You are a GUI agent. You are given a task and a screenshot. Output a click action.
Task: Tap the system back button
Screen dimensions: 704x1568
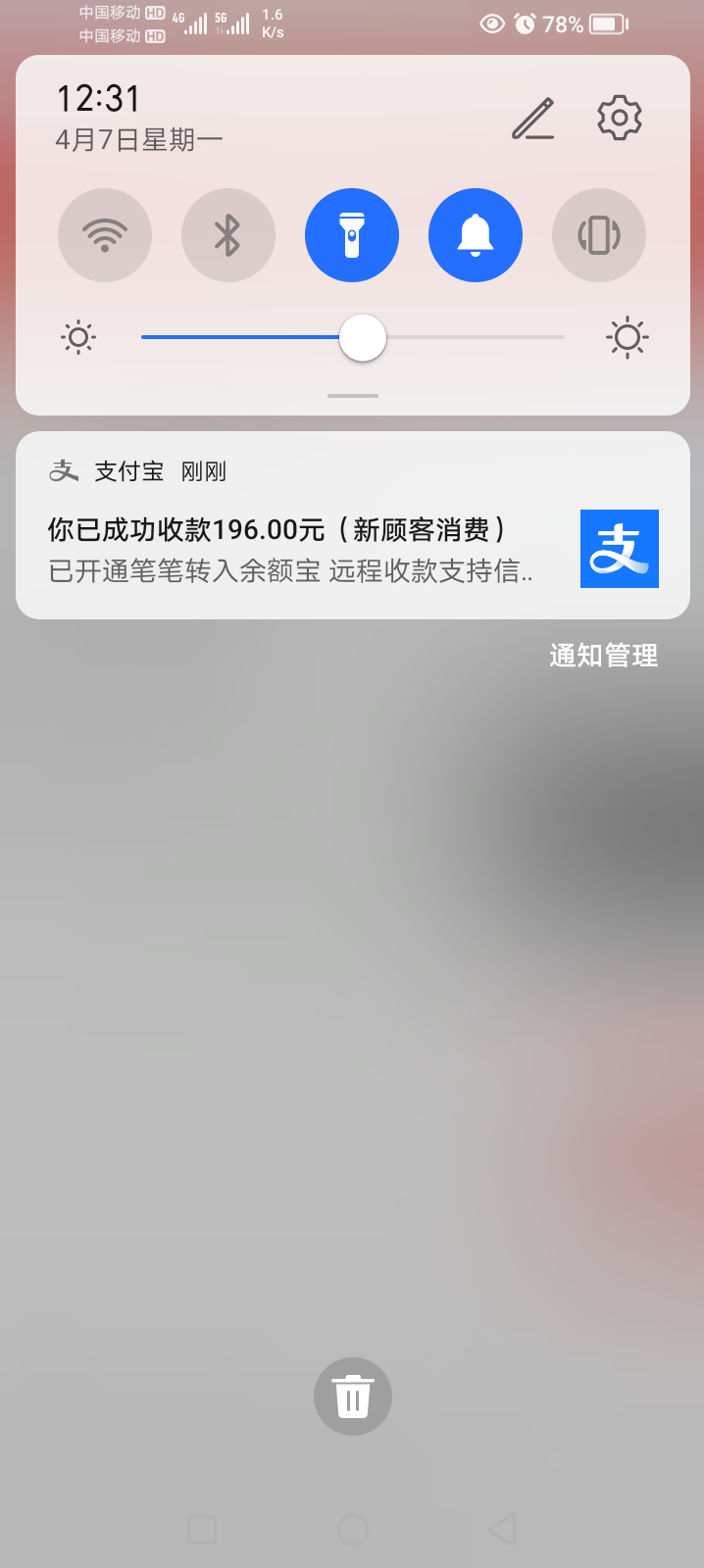tap(502, 1530)
